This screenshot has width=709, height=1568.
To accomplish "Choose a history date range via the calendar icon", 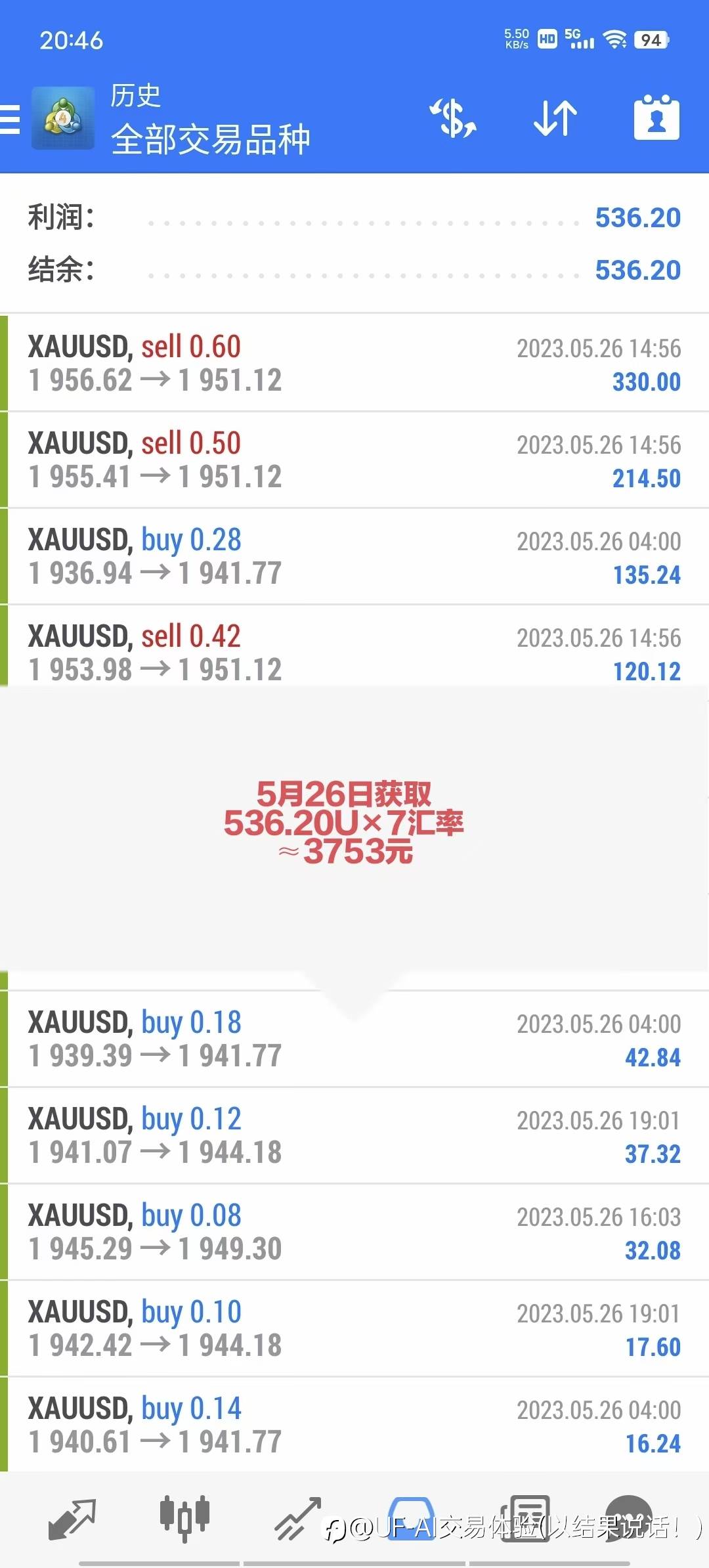I will [656, 118].
